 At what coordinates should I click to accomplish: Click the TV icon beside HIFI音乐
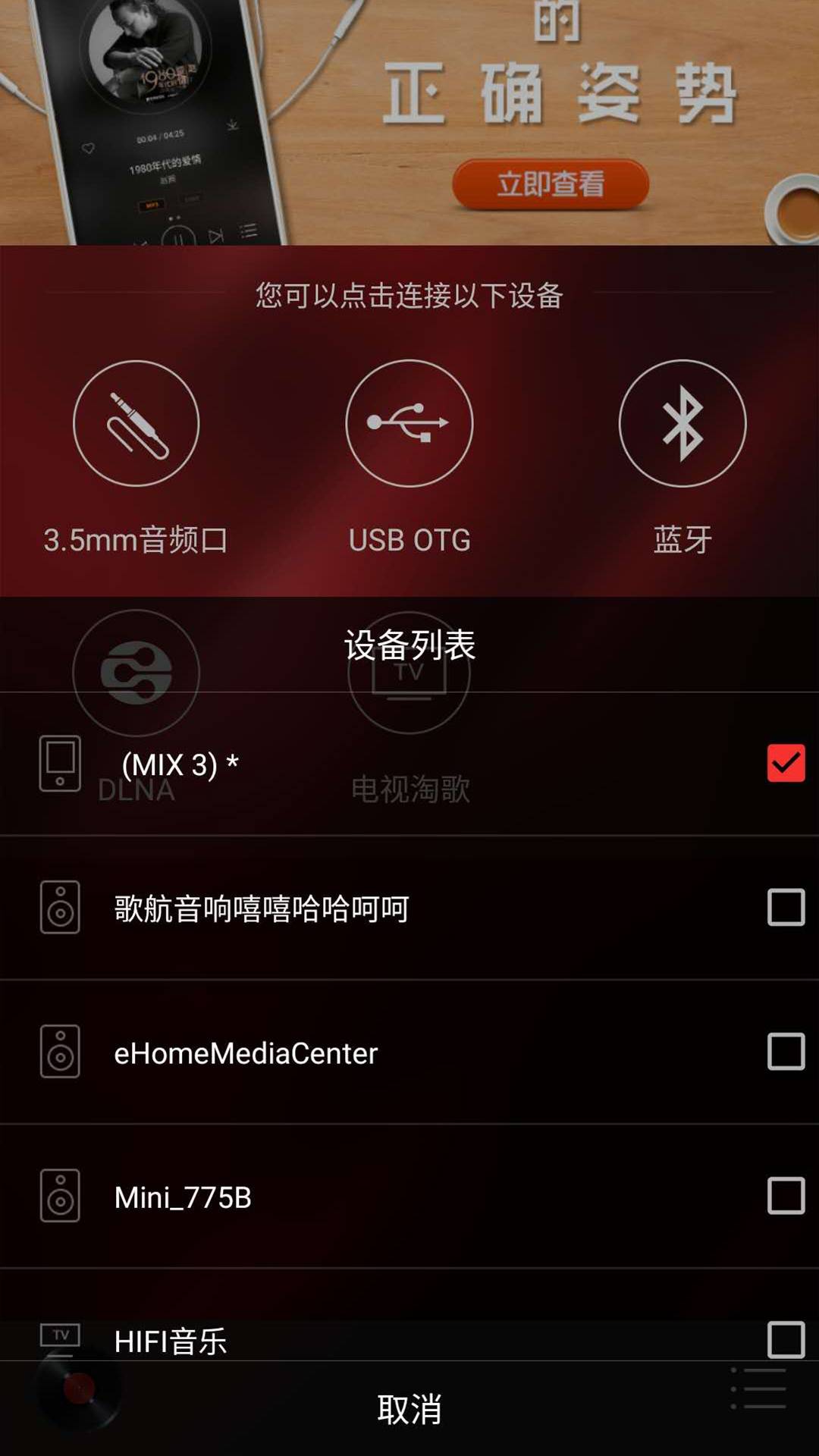(59, 1336)
